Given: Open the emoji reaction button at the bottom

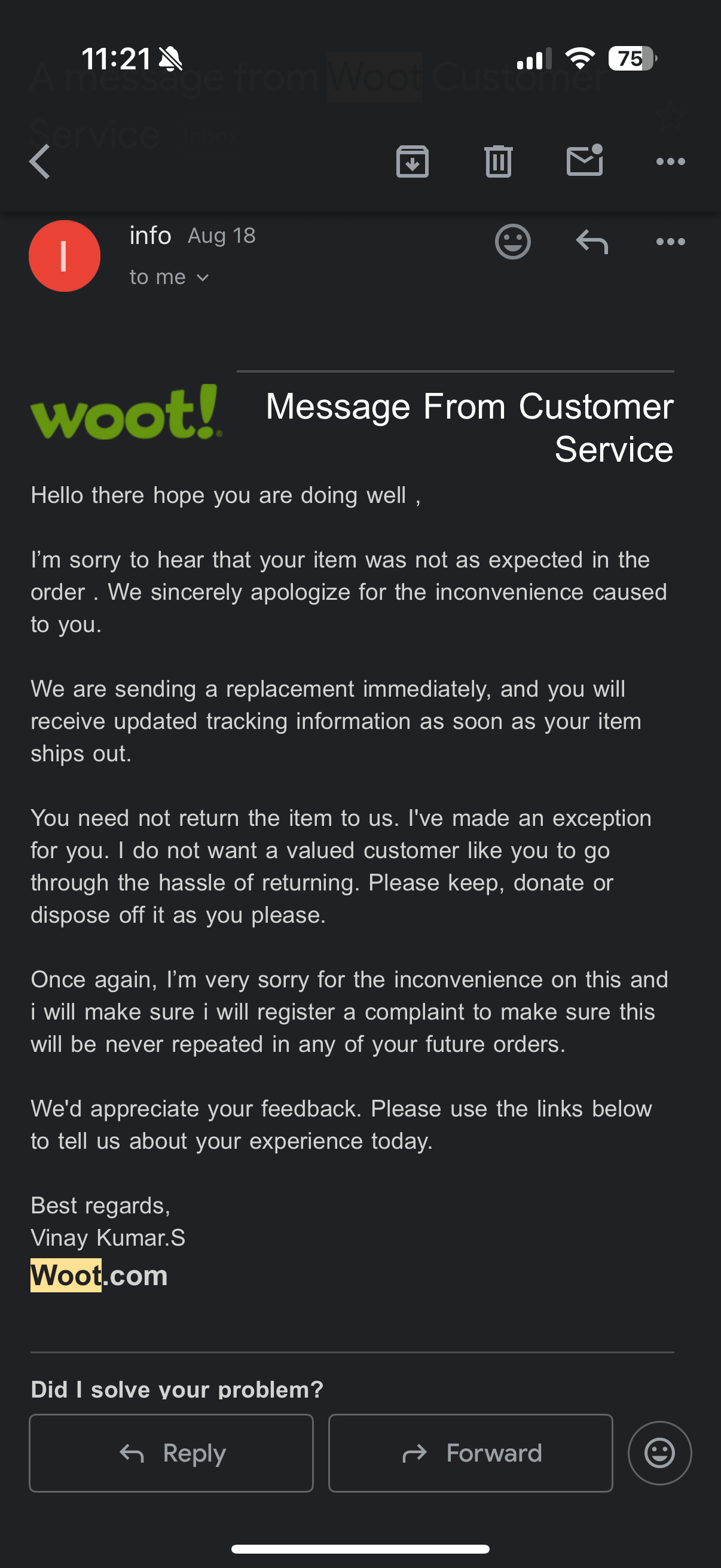Looking at the screenshot, I should 659,1453.
